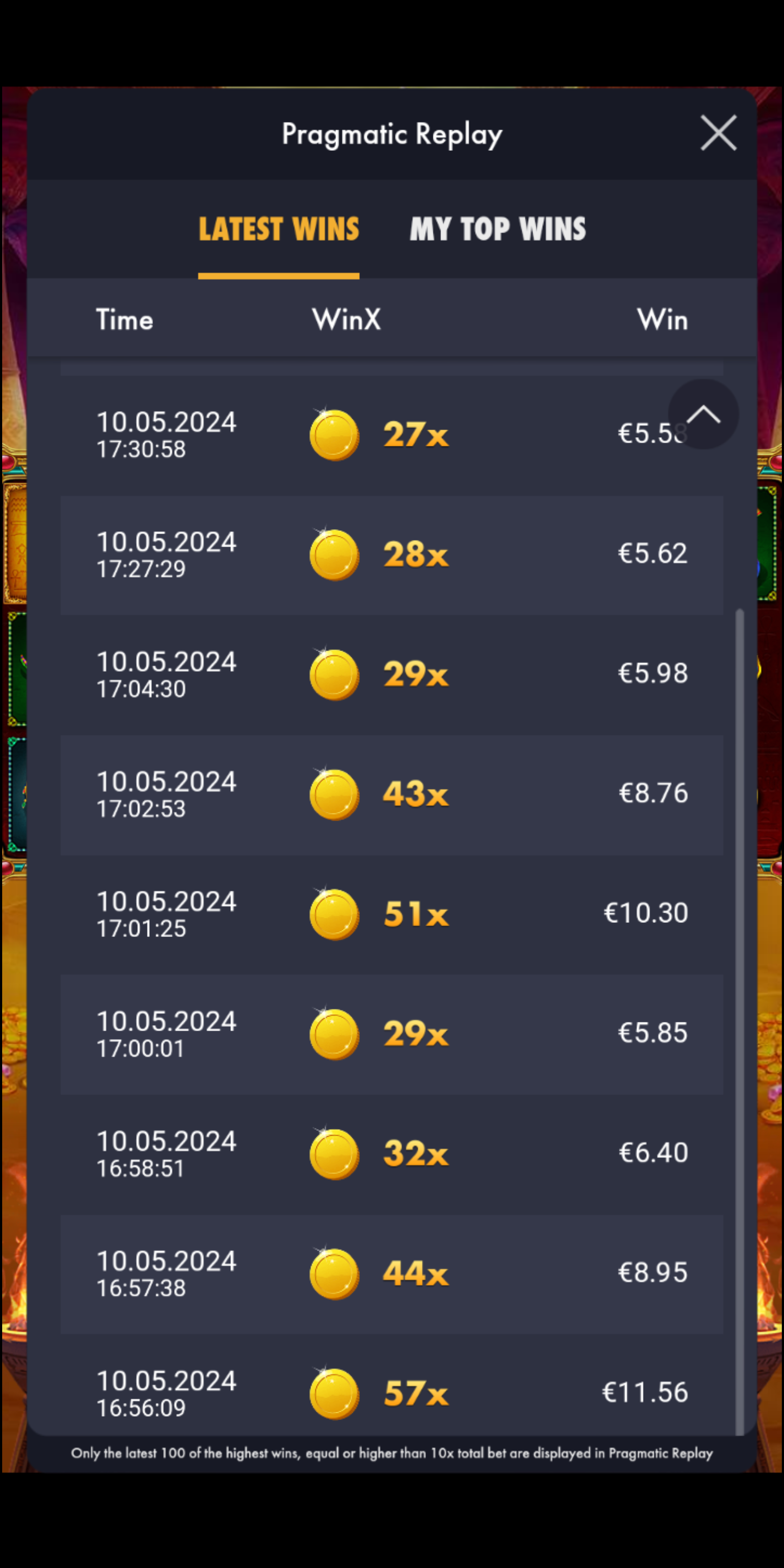Tap the scroll-to-top arrow button
The height and width of the screenshot is (1568, 784).
[x=703, y=414]
